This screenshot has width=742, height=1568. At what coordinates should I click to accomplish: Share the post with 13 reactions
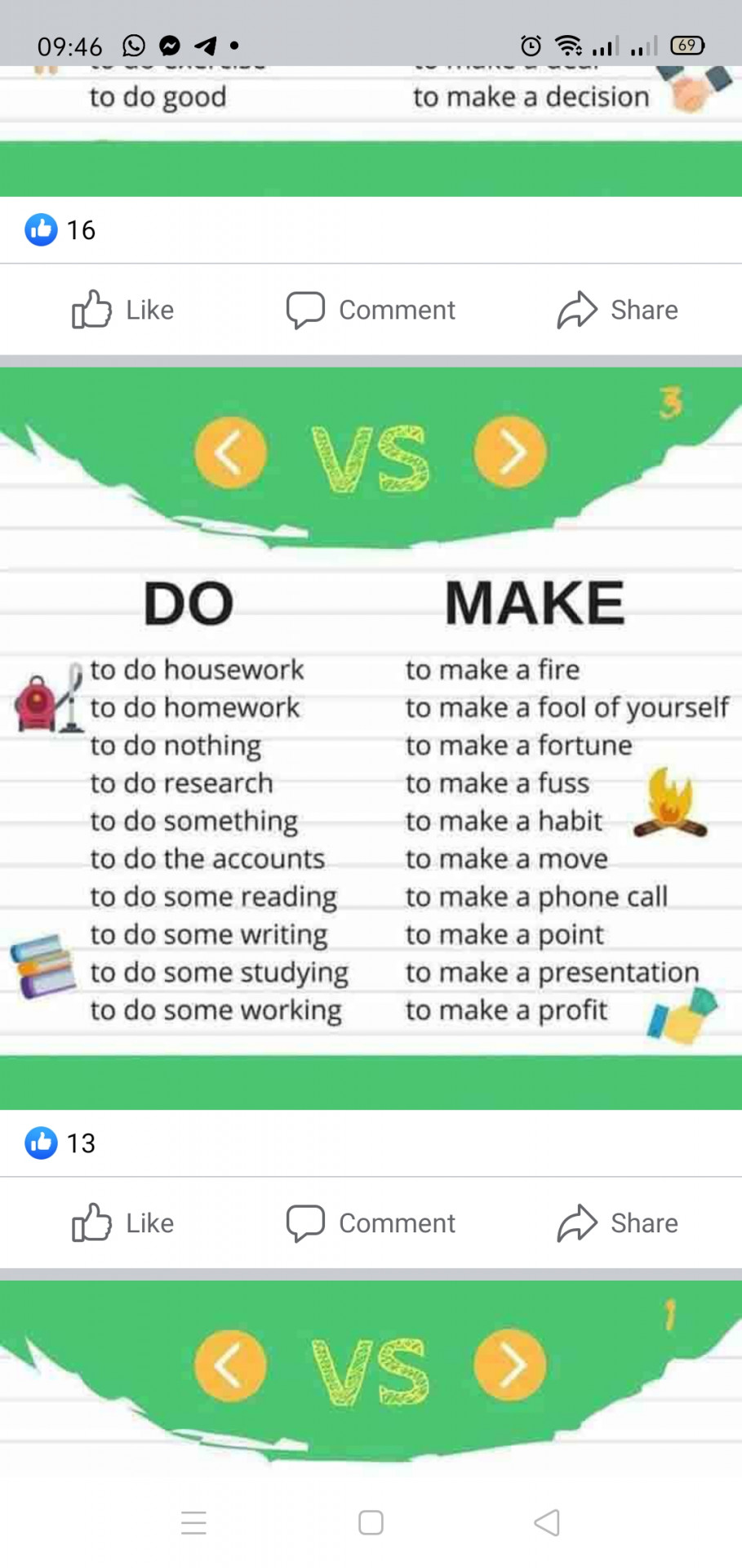tap(617, 1223)
